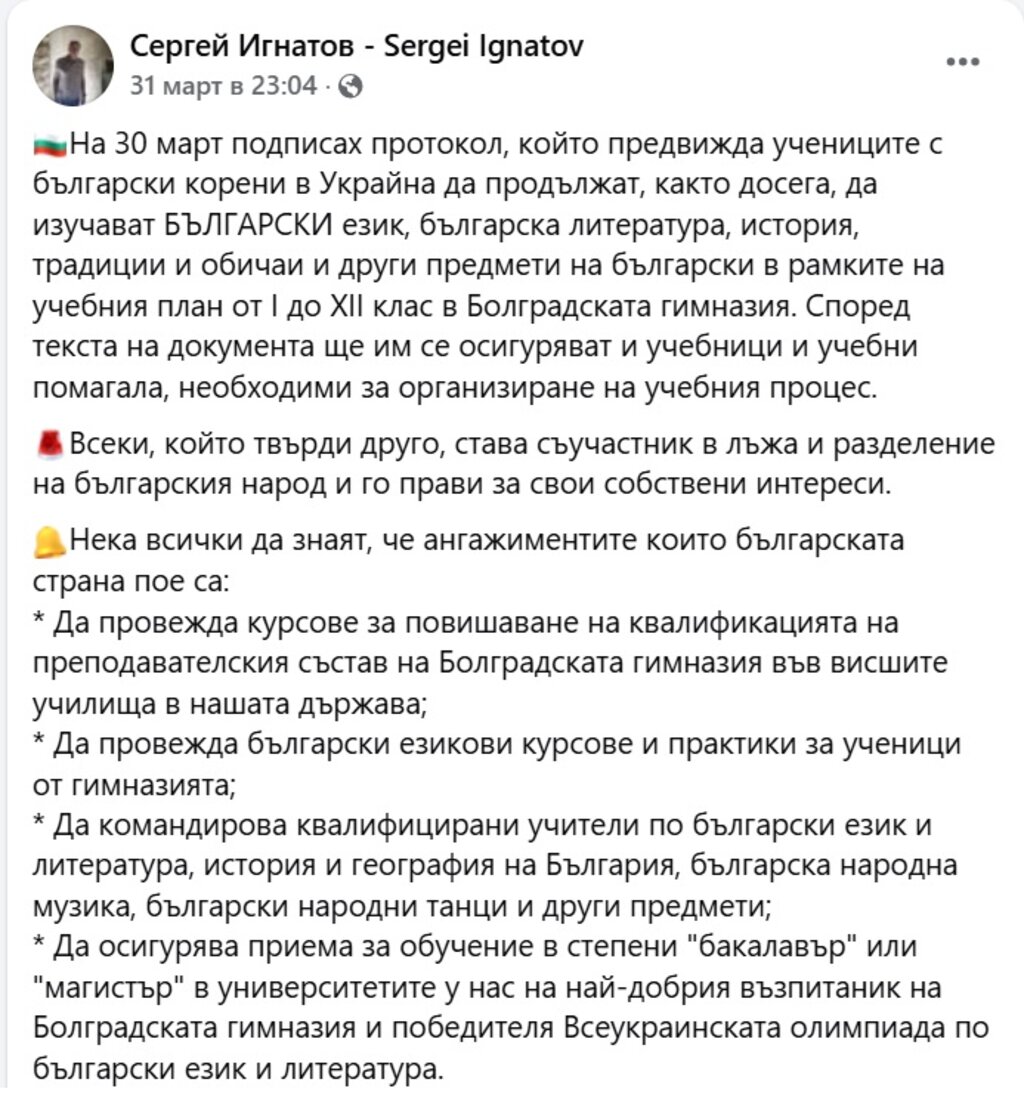This screenshot has height=1110, width=1024.
Task: Tap the globe privacy audience icon
Action: click(x=351, y=87)
